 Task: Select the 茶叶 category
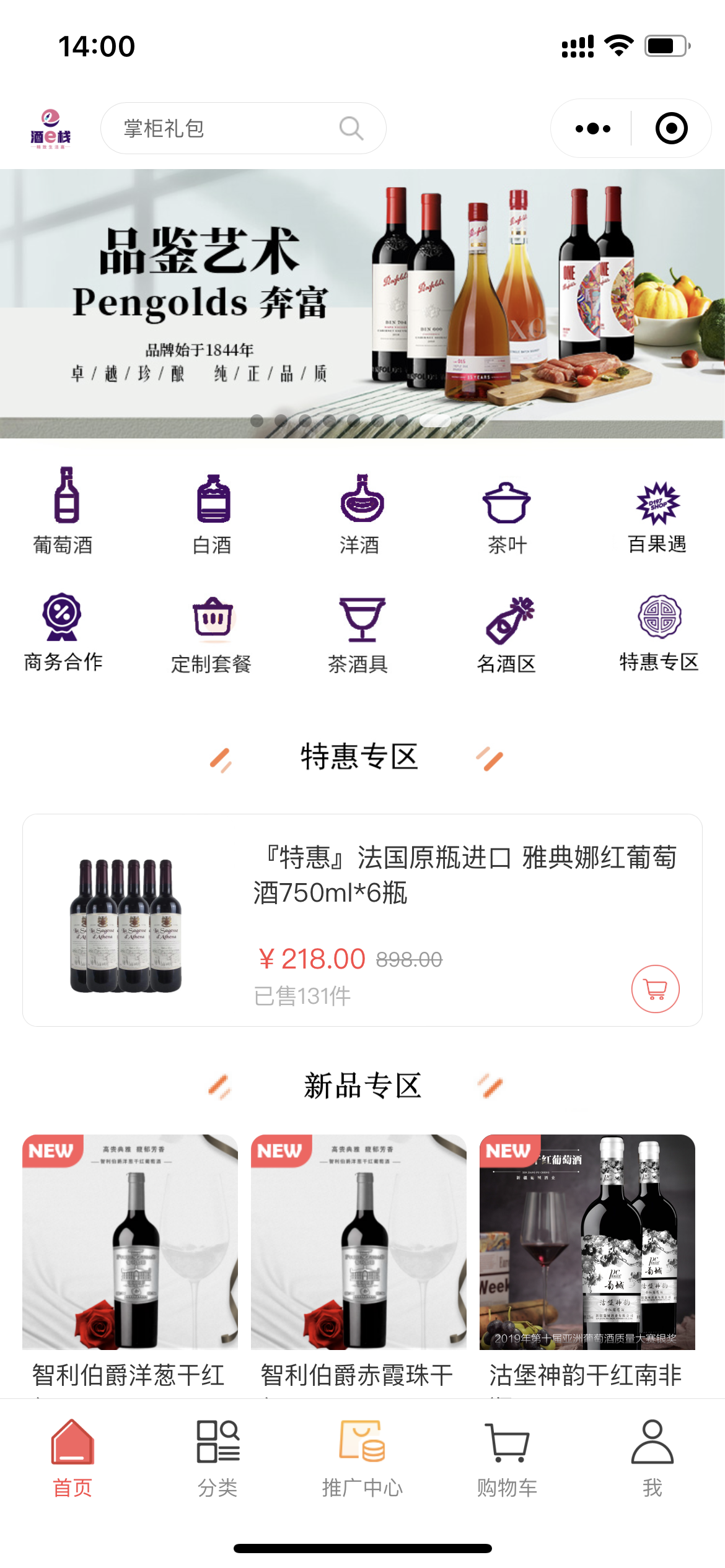click(x=507, y=511)
